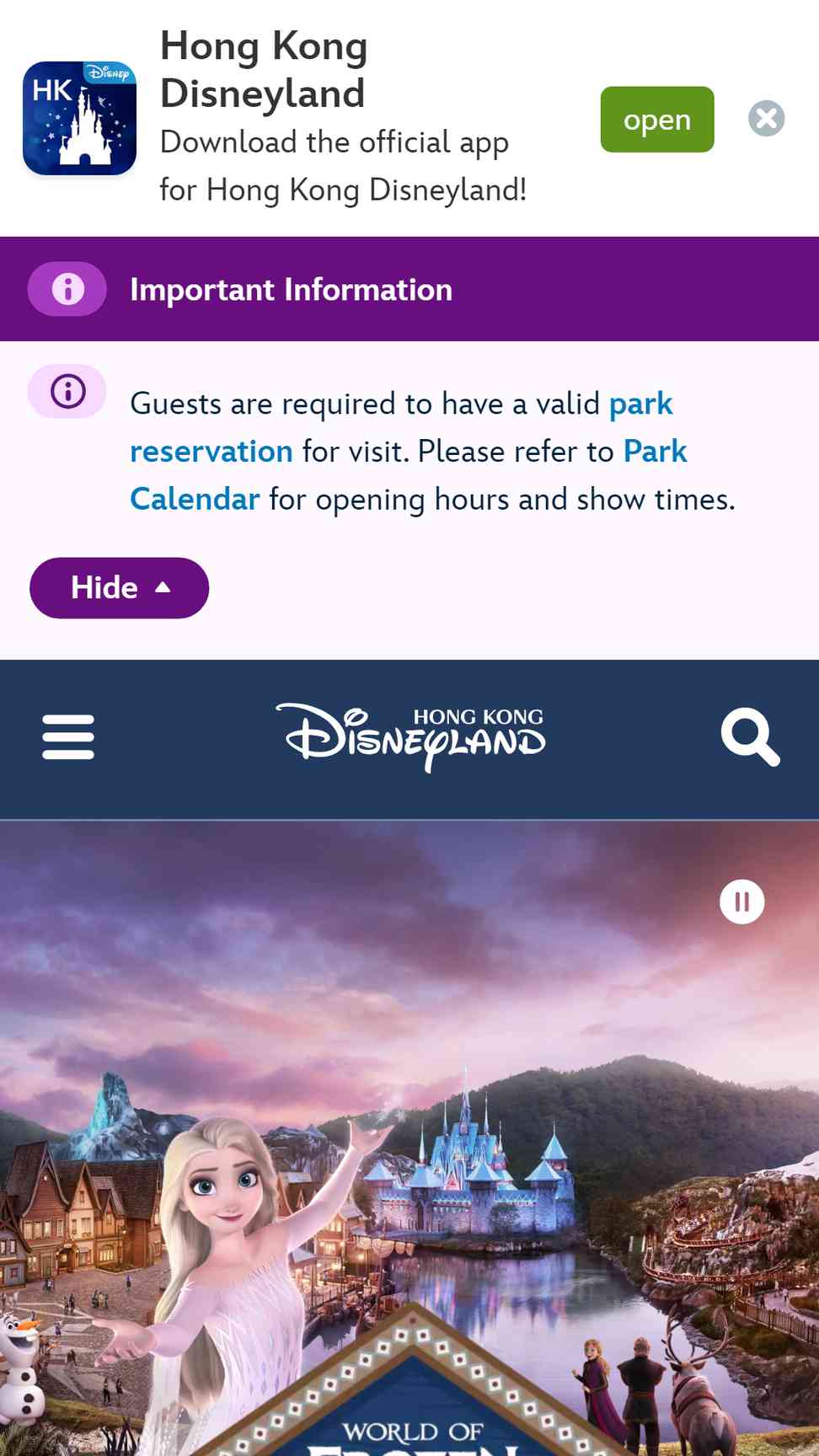The width and height of the screenshot is (819, 1456).
Task: Open the search magnifier icon
Action: (x=750, y=737)
